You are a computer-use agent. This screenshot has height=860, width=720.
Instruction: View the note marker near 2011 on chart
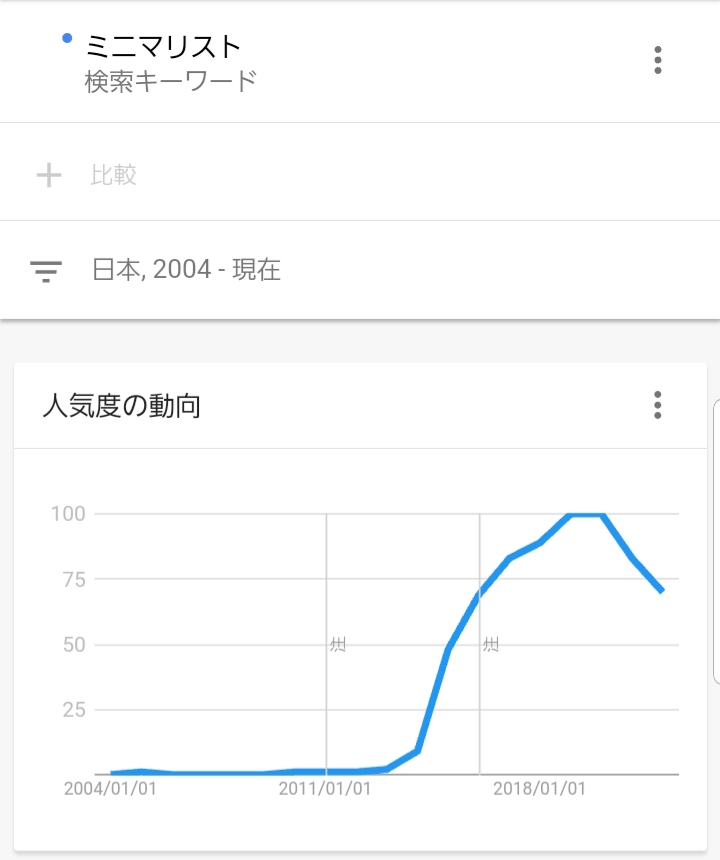pos(338,645)
